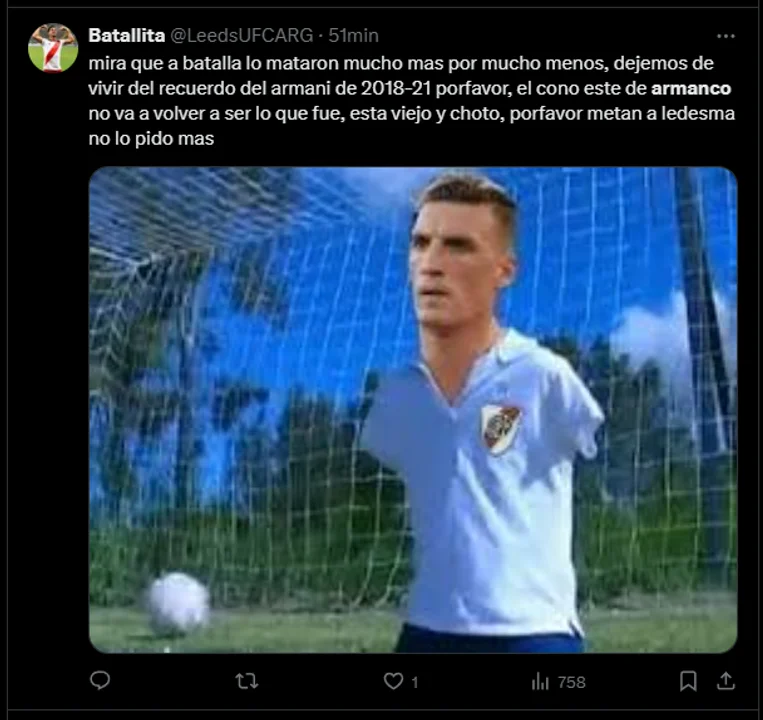The height and width of the screenshot is (720, 763).
Task: Share the tweet via share icon
Action: click(726, 681)
